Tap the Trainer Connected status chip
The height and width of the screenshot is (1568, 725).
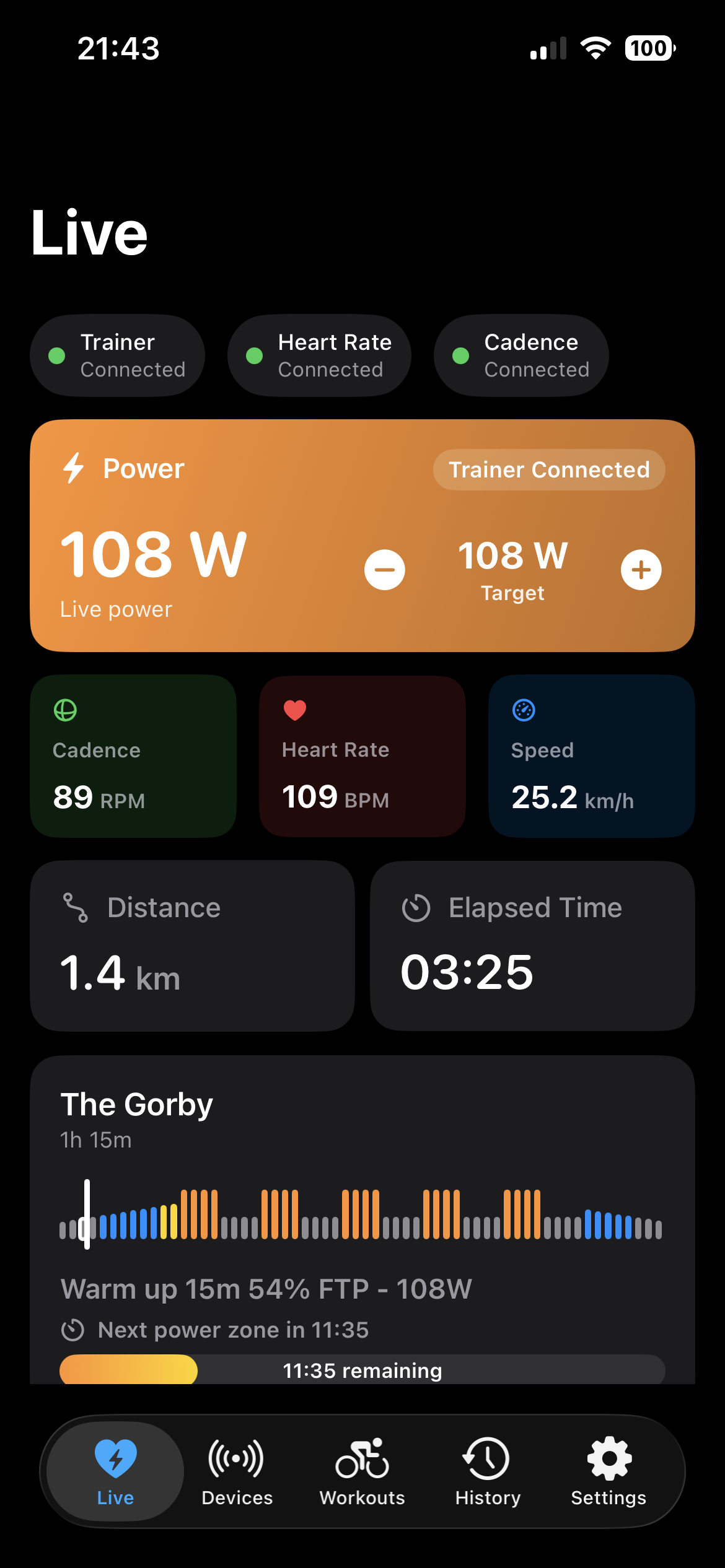click(118, 355)
